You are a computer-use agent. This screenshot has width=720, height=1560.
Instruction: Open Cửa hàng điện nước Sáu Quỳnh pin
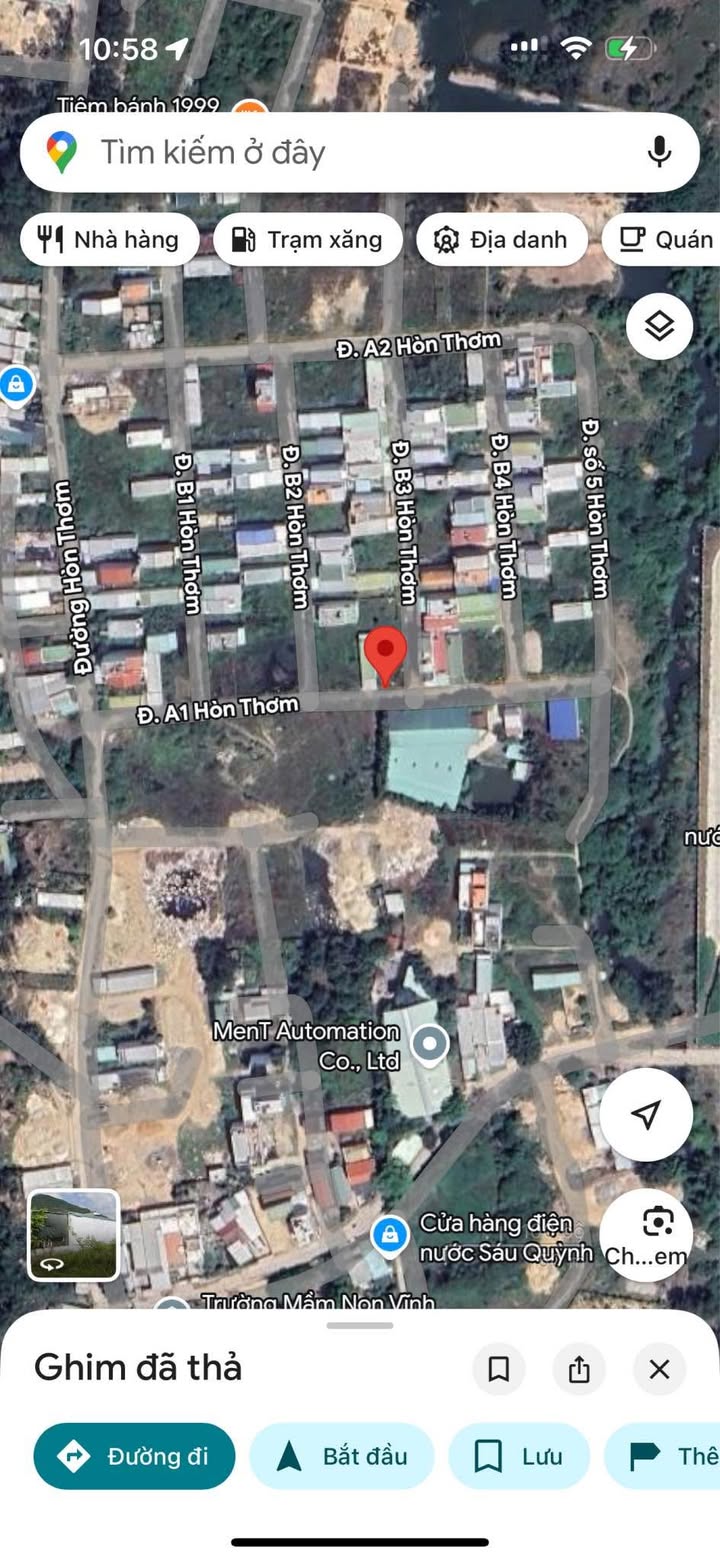tap(390, 1235)
